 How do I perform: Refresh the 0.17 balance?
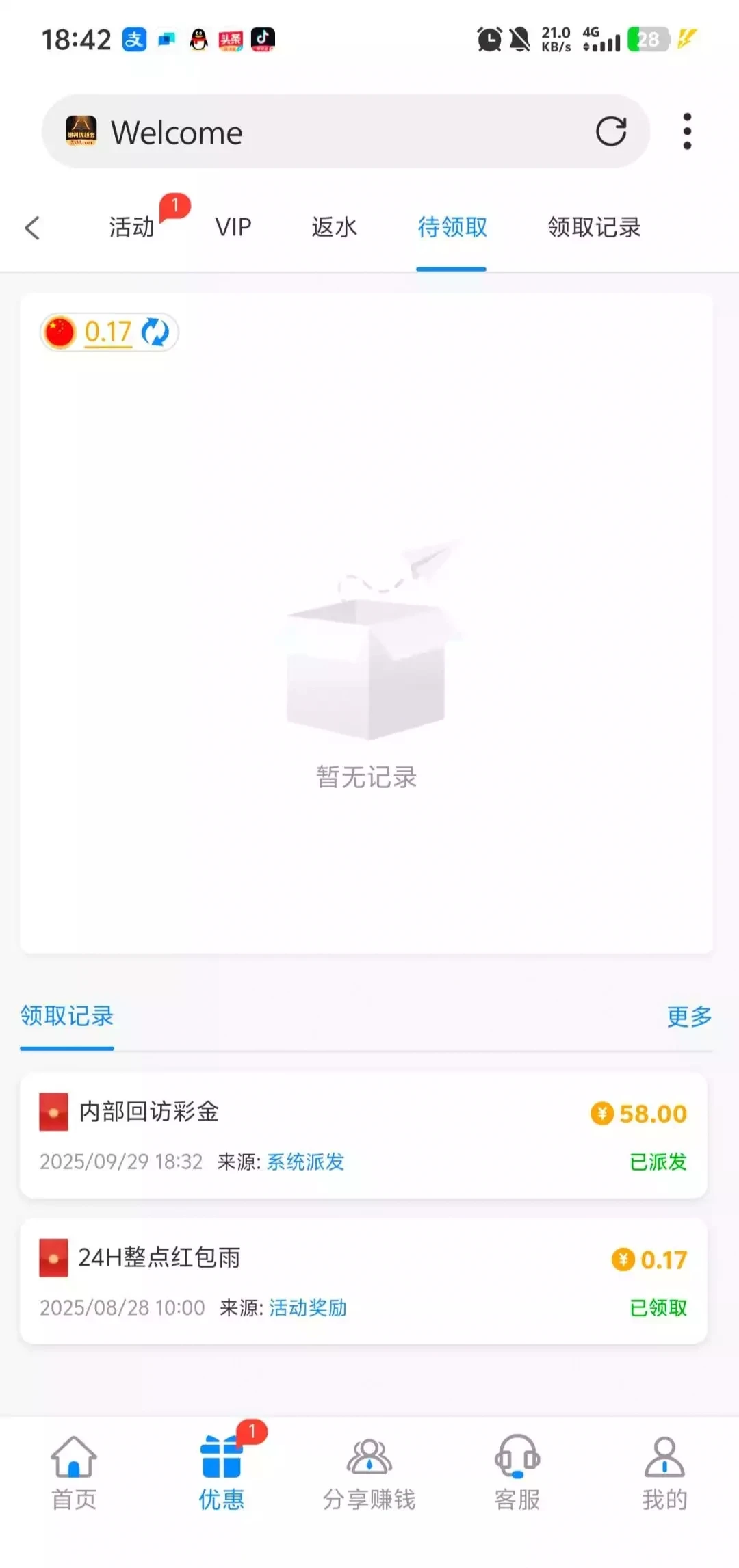click(x=155, y=332)
